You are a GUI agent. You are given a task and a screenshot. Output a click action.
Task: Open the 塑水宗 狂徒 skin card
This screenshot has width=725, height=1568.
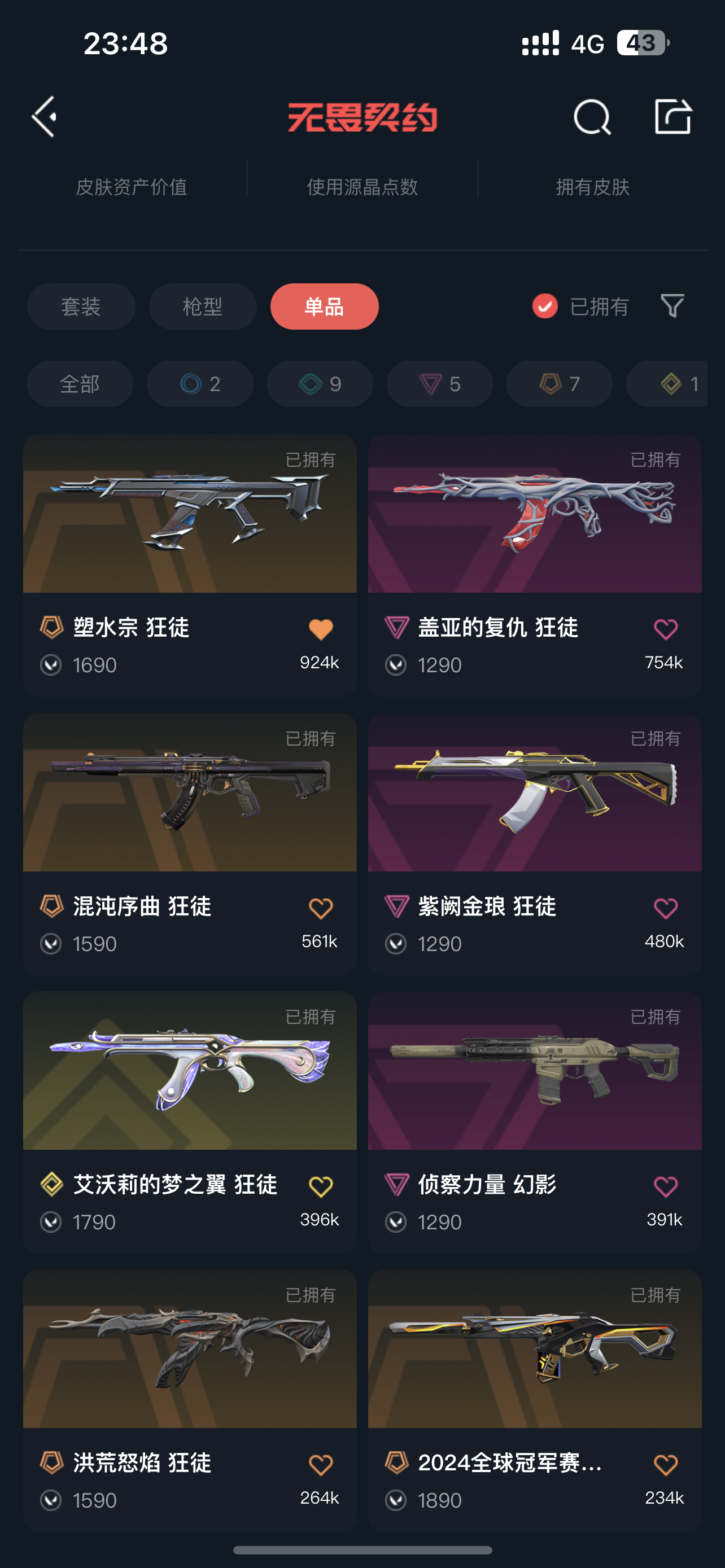pos(189,514)
